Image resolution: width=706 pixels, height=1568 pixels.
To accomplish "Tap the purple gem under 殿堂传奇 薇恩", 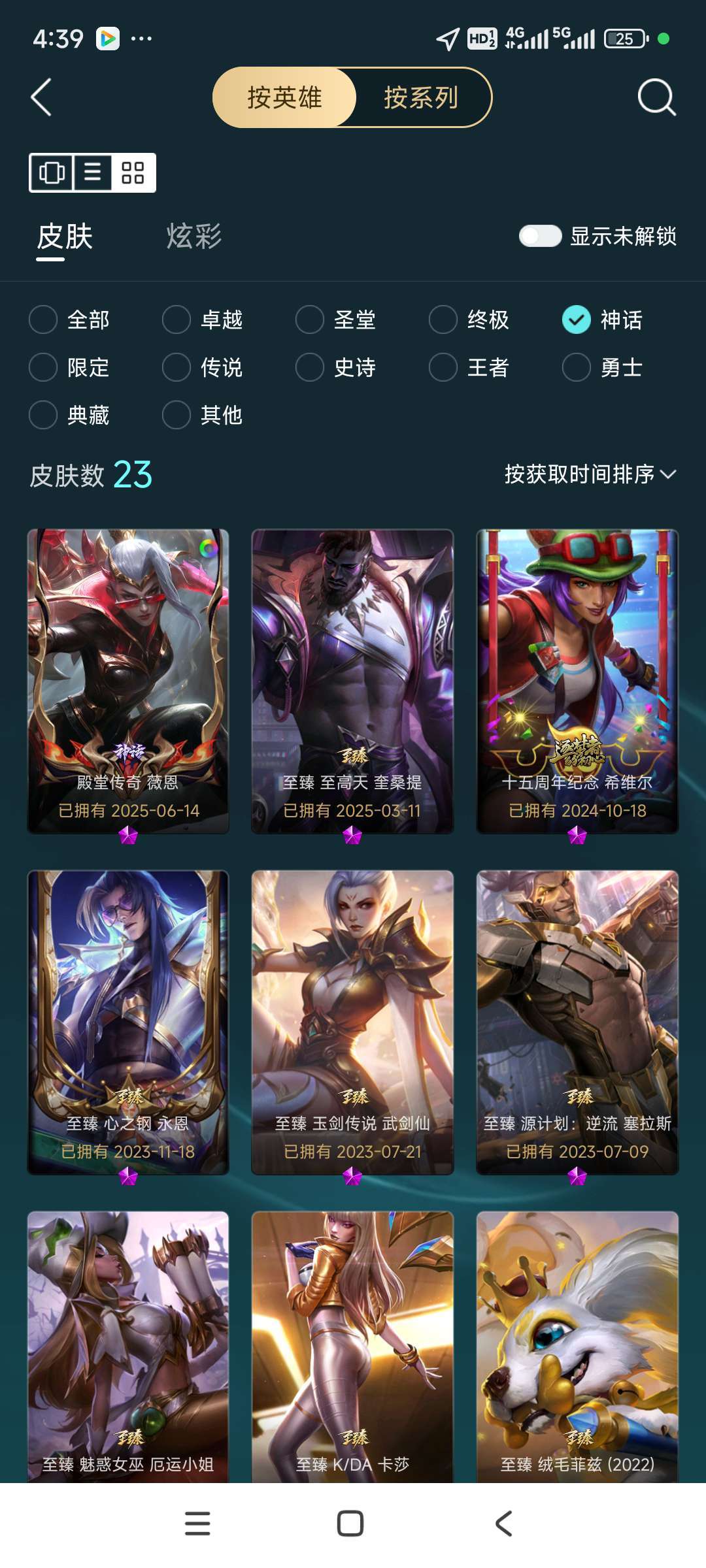I will 128,834.
